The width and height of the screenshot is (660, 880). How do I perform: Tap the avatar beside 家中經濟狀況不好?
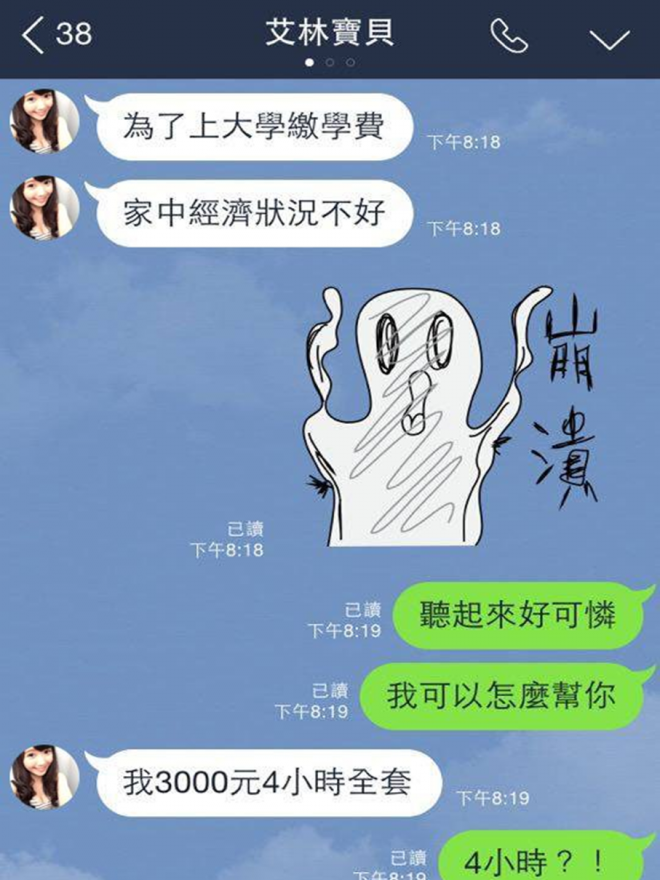[45, 209]
